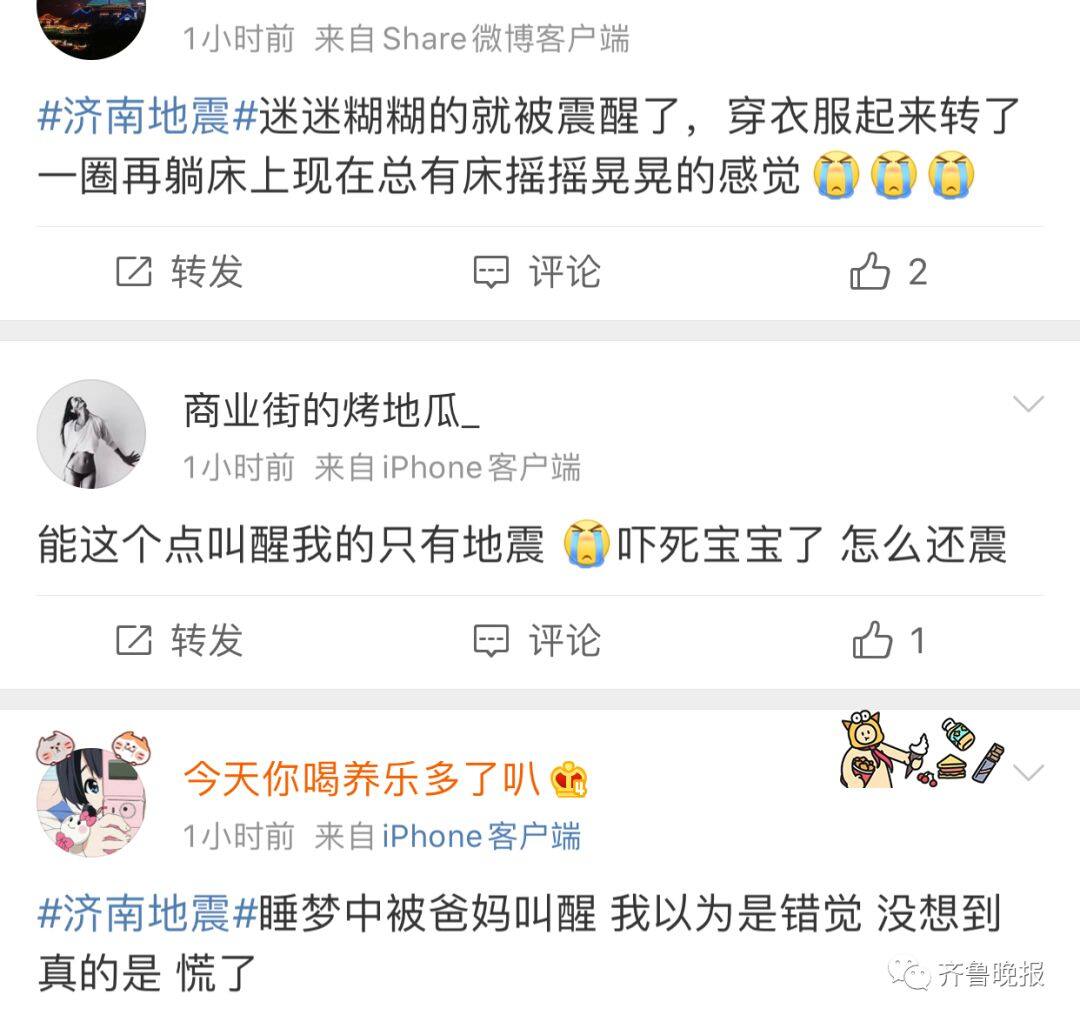
Task: Open the iPhone客户端 source link under 今天你喝养乐多了叭
Action: [481, 836]
